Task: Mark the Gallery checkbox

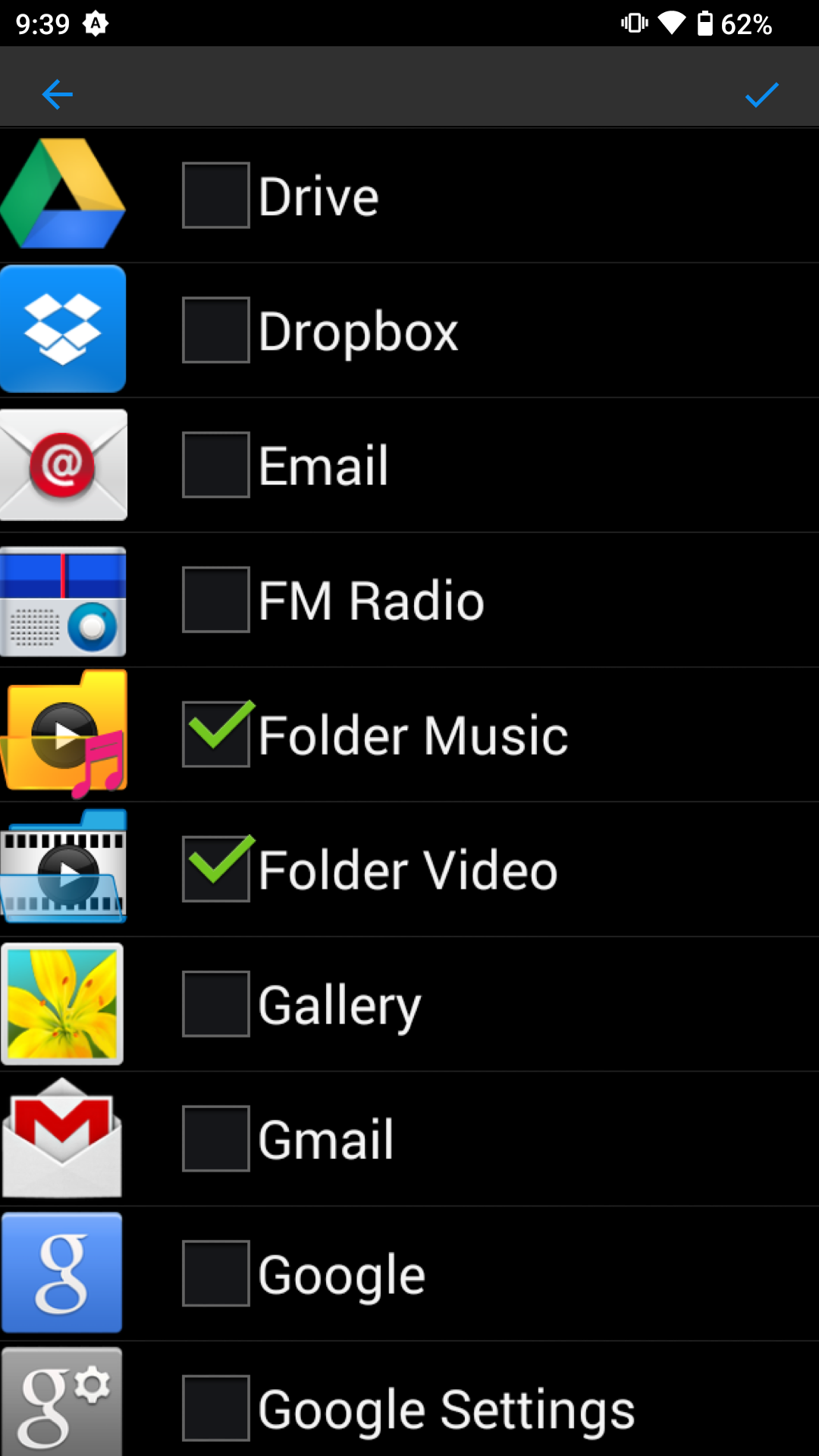Action: (x=216, y=1004)
